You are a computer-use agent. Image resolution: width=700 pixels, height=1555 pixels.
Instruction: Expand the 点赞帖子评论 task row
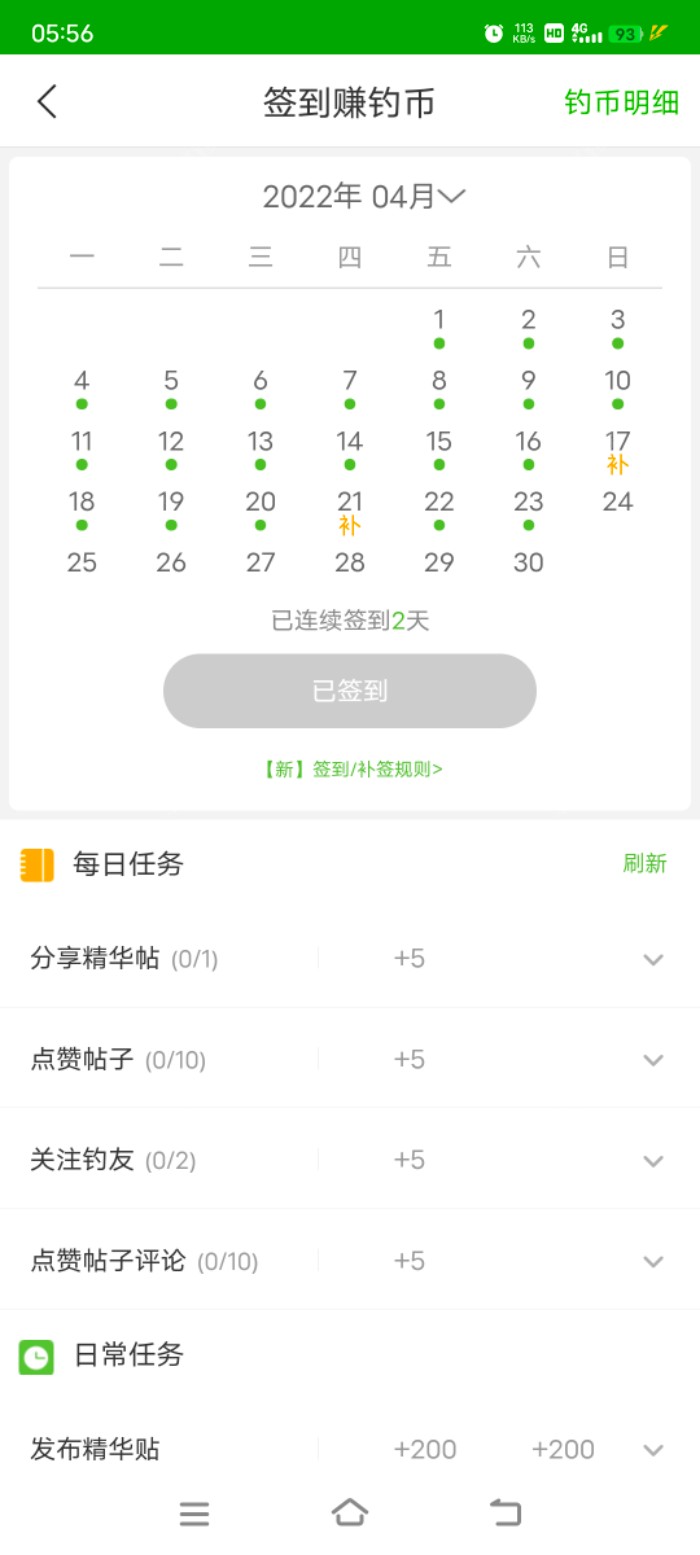(653, 1262)
